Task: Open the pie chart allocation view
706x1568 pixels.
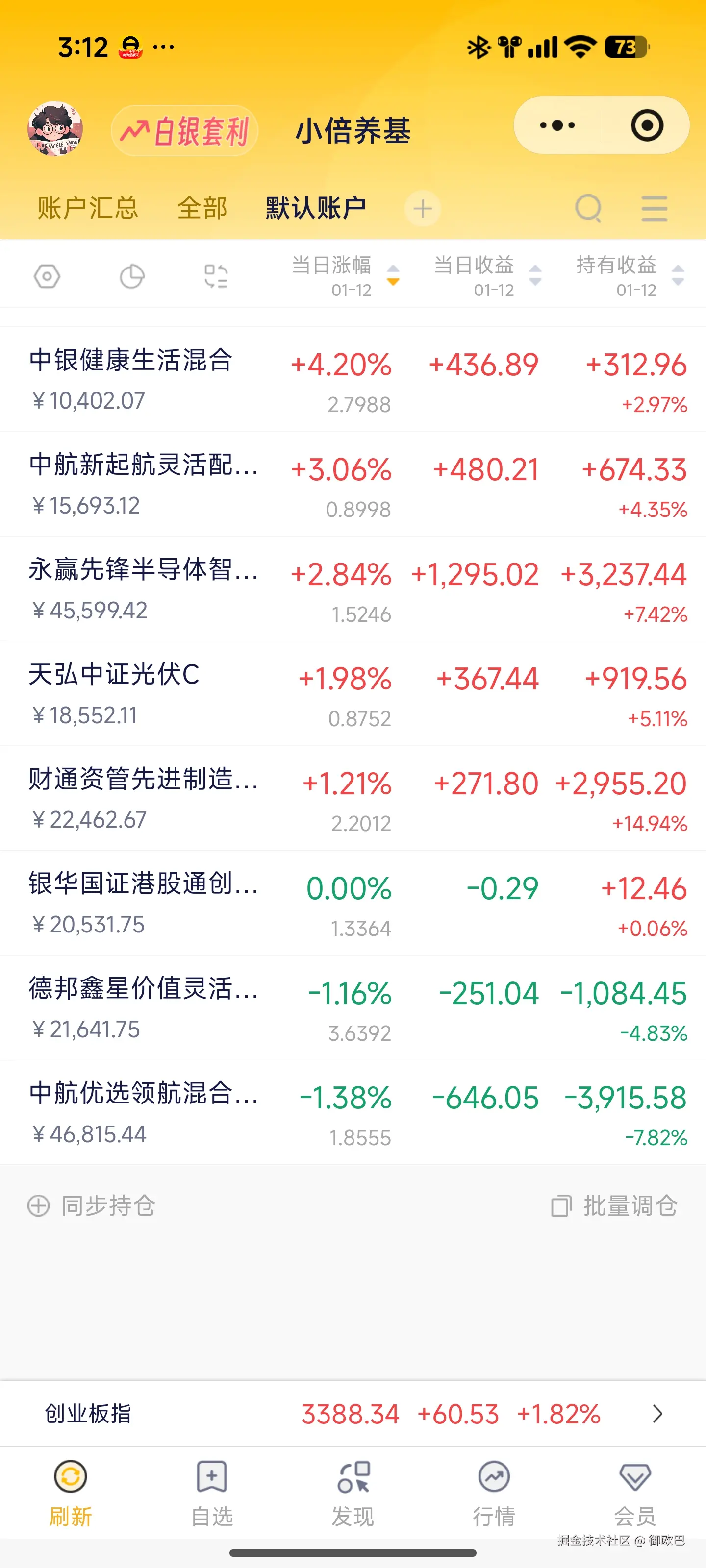Action: 131,276
